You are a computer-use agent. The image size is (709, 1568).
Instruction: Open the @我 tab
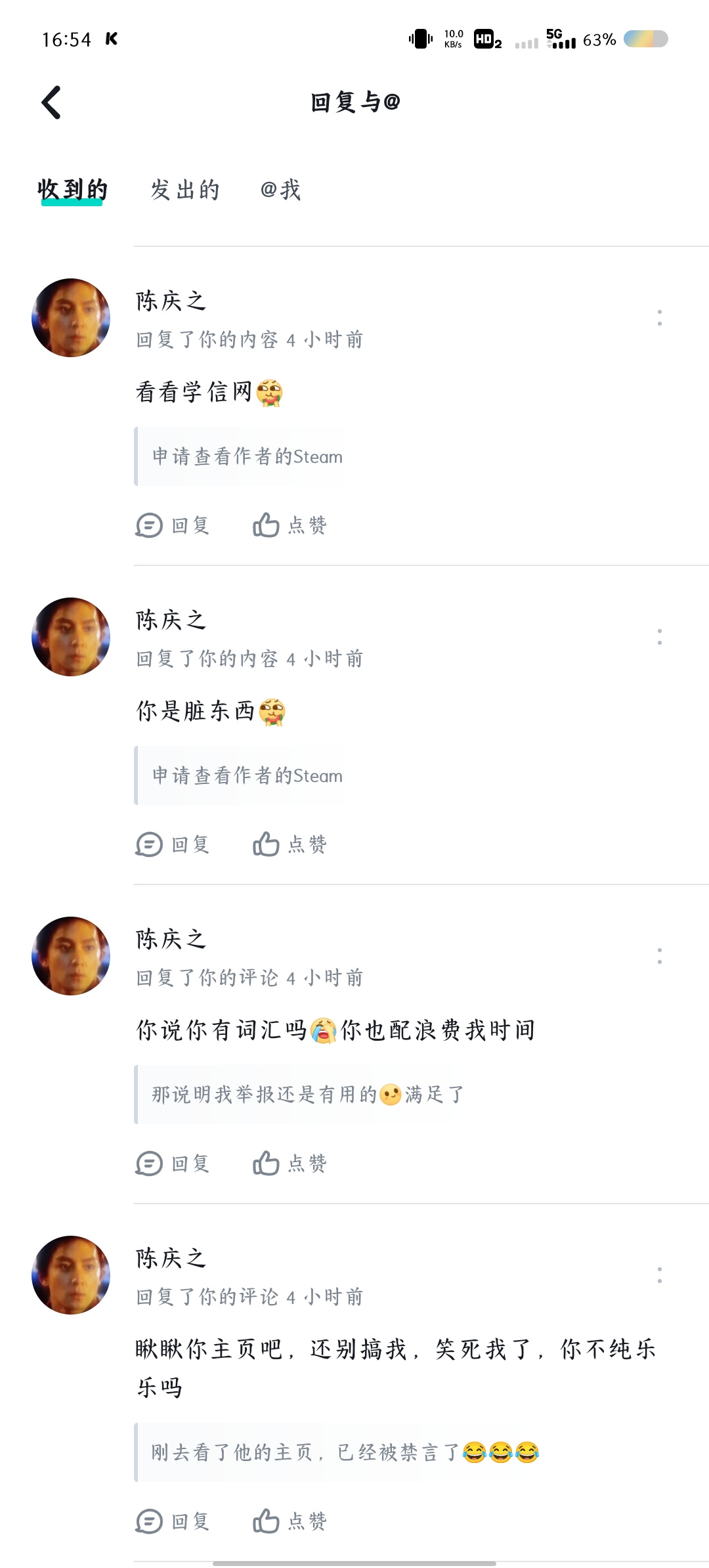click(280, 190)
